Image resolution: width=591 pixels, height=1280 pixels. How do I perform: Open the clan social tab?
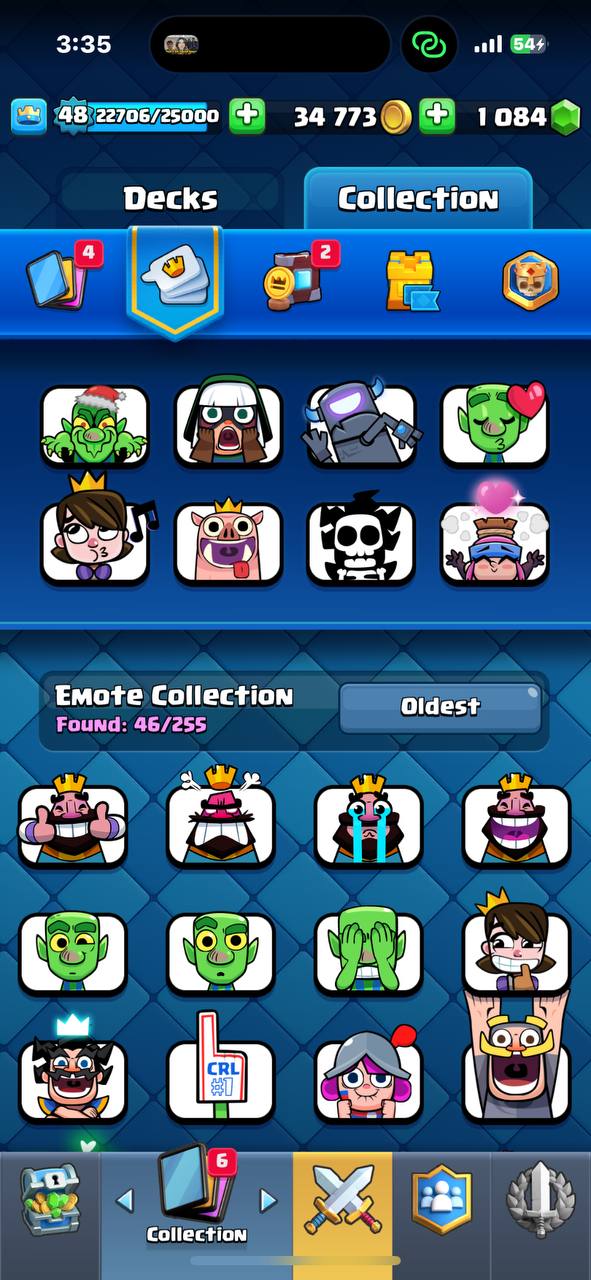[441, 1199]
